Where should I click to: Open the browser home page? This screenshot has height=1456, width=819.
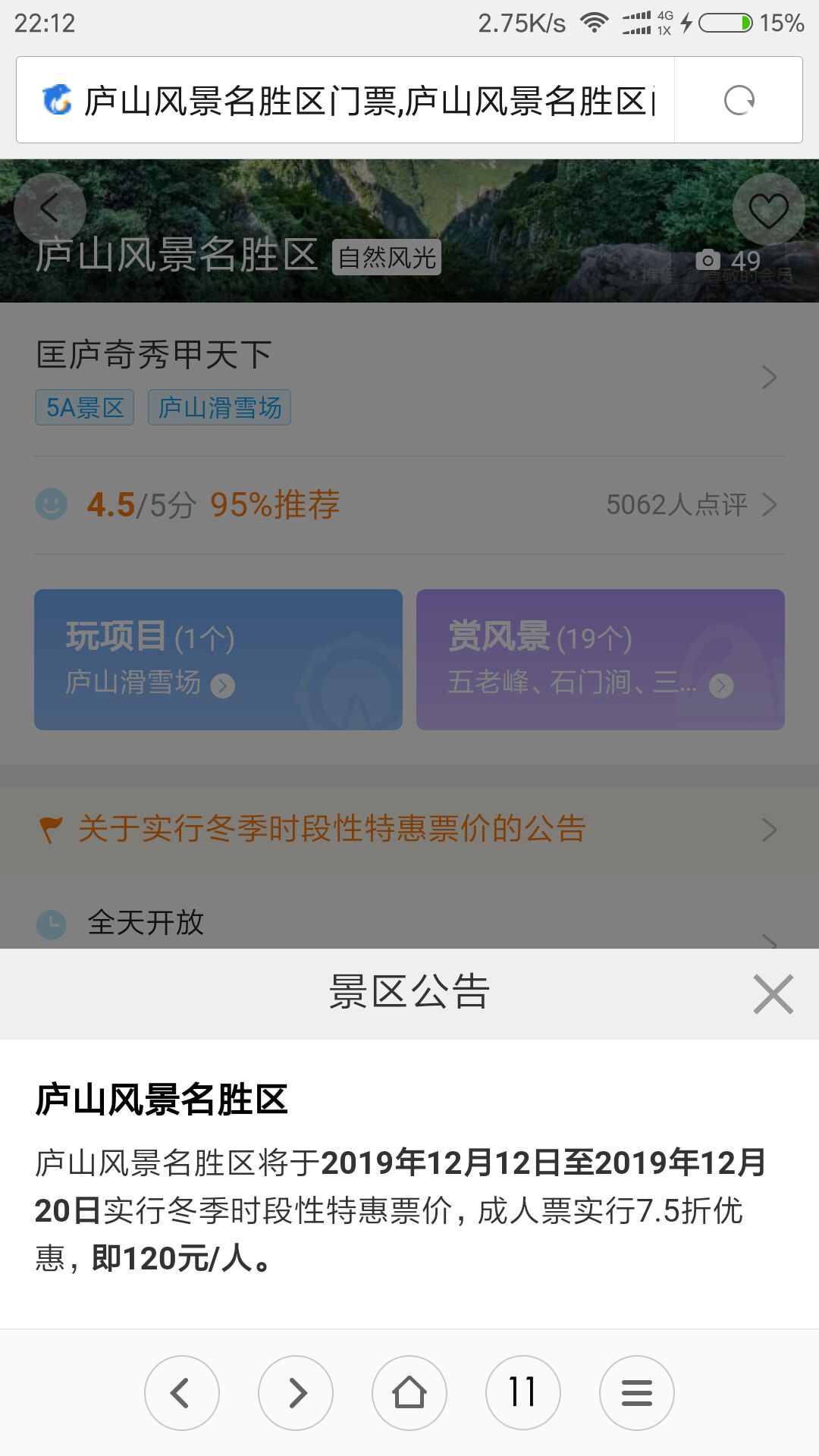(409, 1392)
